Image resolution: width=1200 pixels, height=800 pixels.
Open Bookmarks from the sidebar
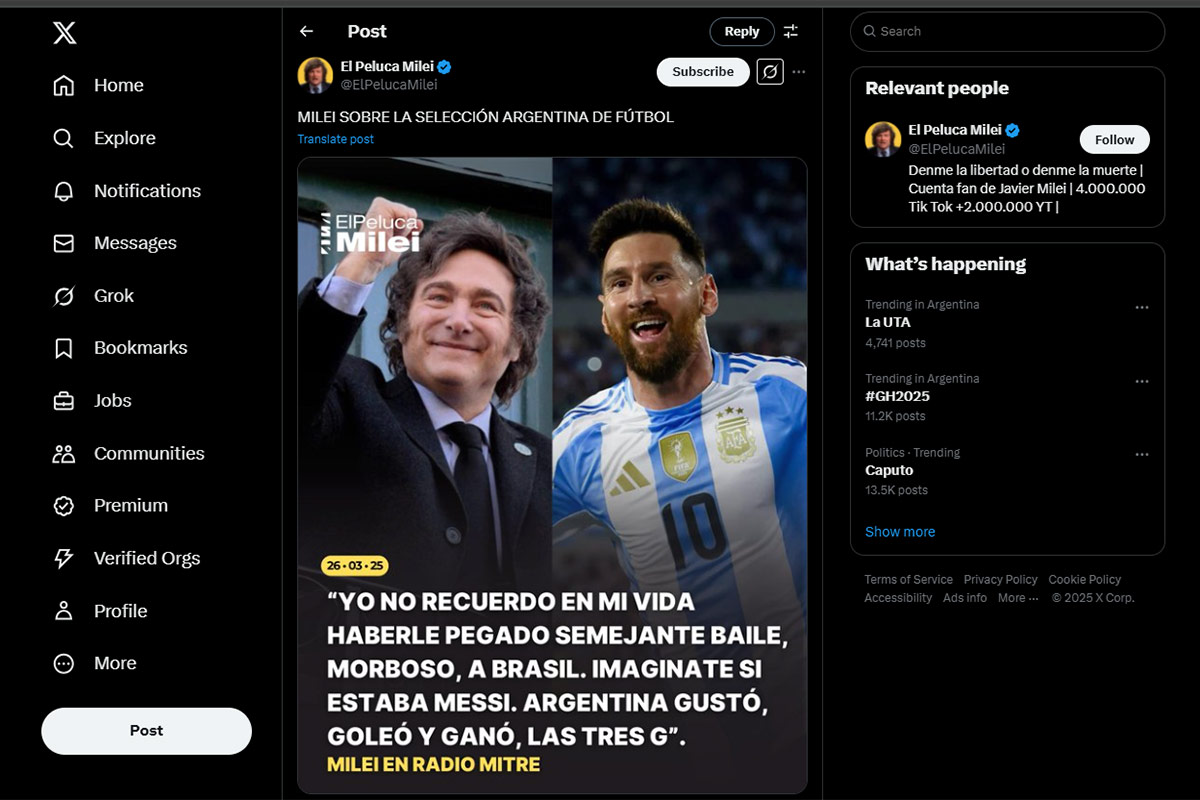click(x=140, y=348)
